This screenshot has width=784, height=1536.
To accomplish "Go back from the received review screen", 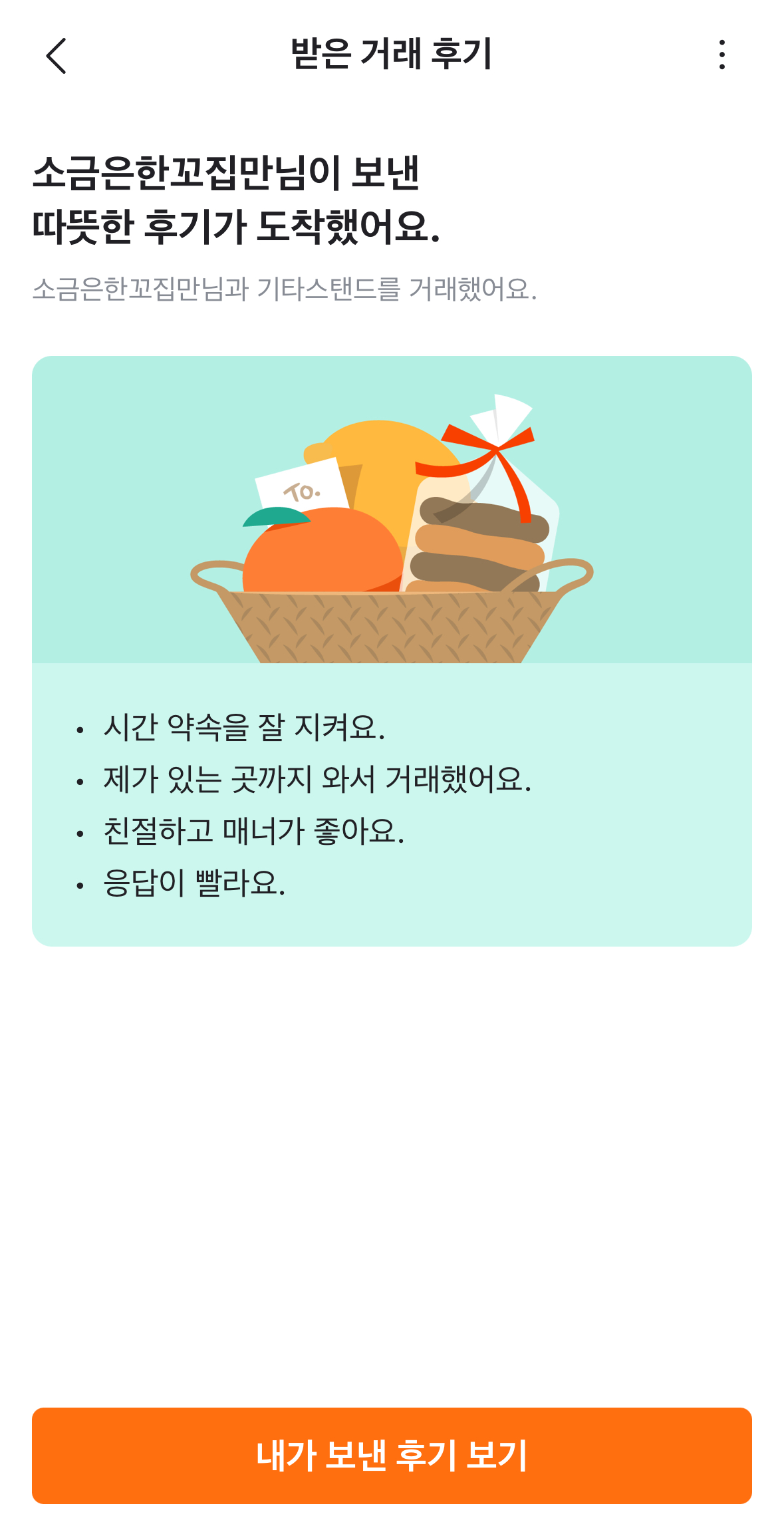I will [x=57, y=55].
